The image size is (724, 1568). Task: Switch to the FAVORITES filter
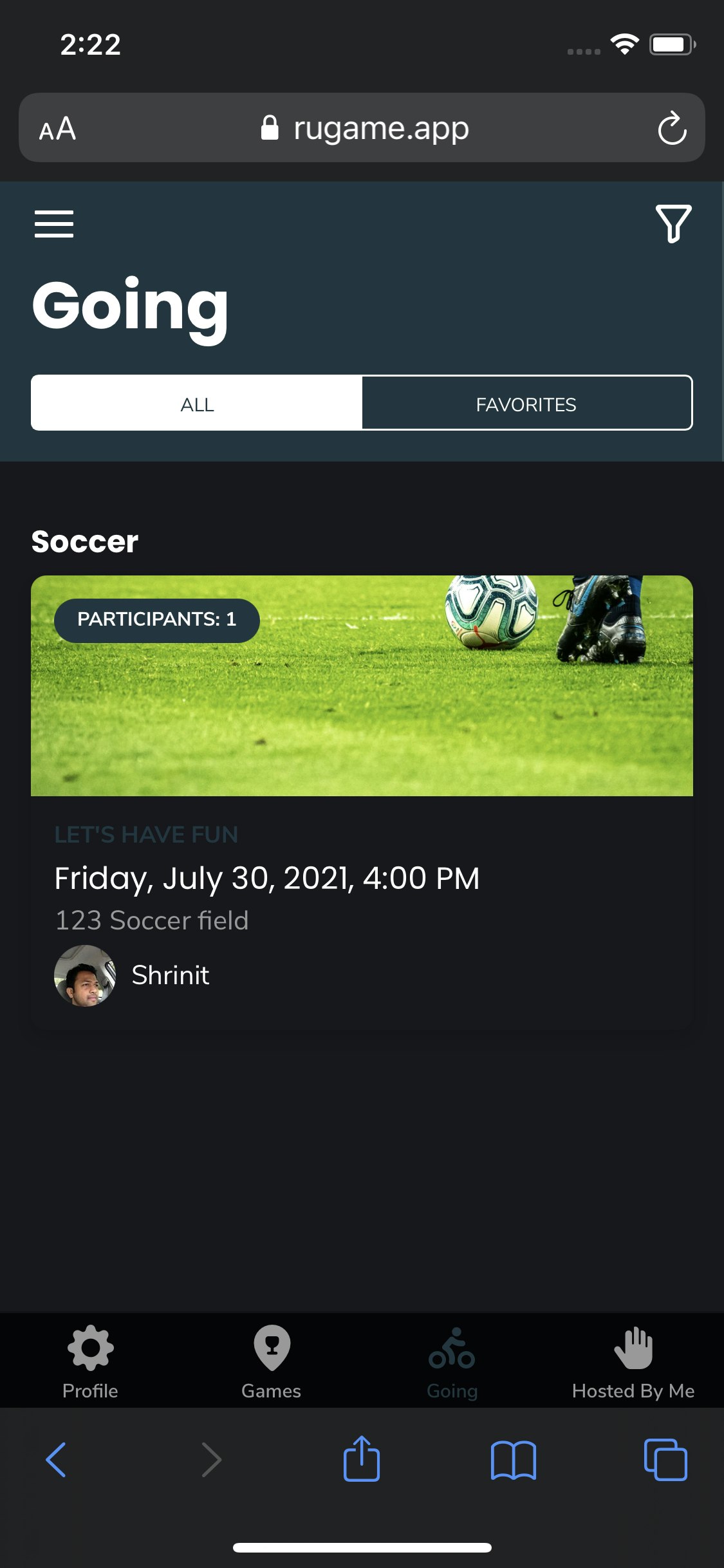coord(525,403)
